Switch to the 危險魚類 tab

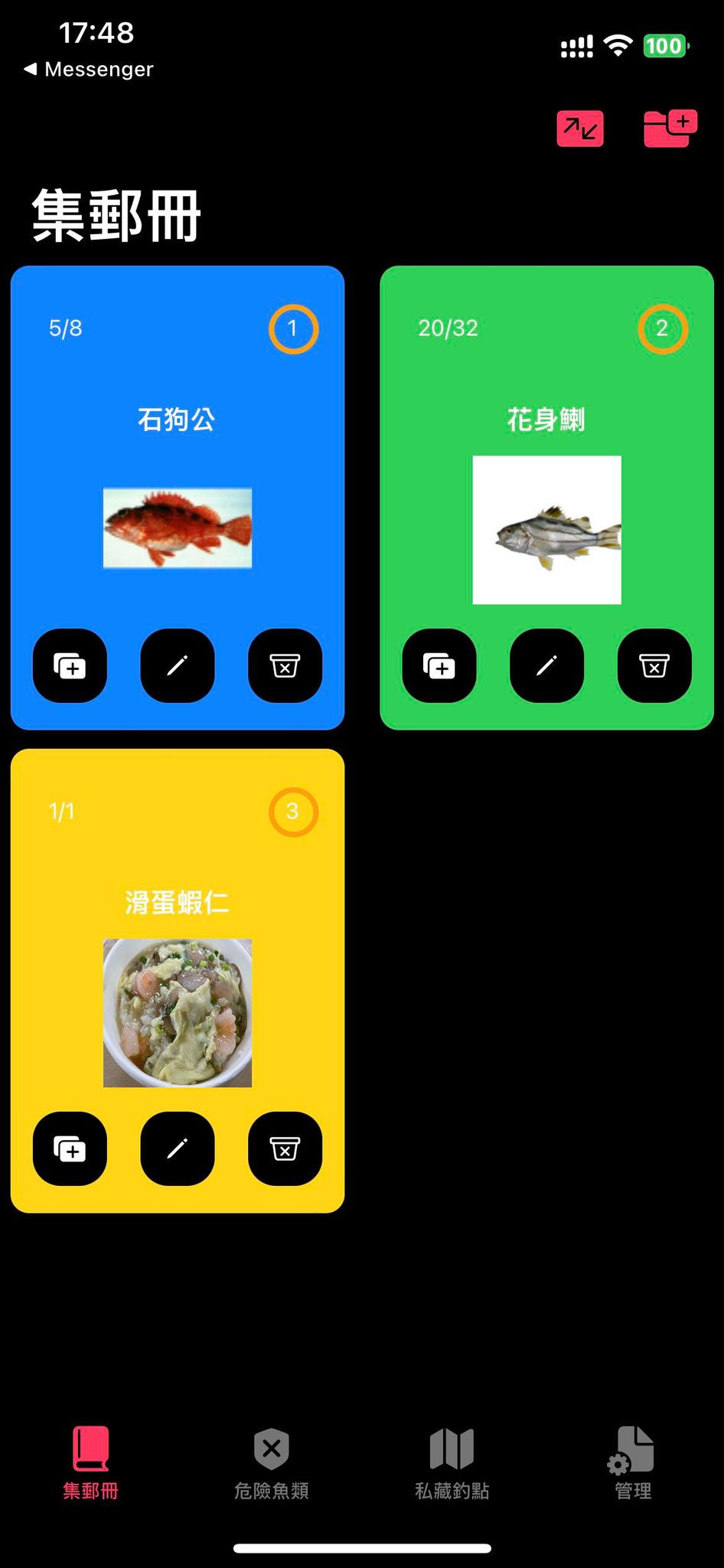pos(271,1462)
